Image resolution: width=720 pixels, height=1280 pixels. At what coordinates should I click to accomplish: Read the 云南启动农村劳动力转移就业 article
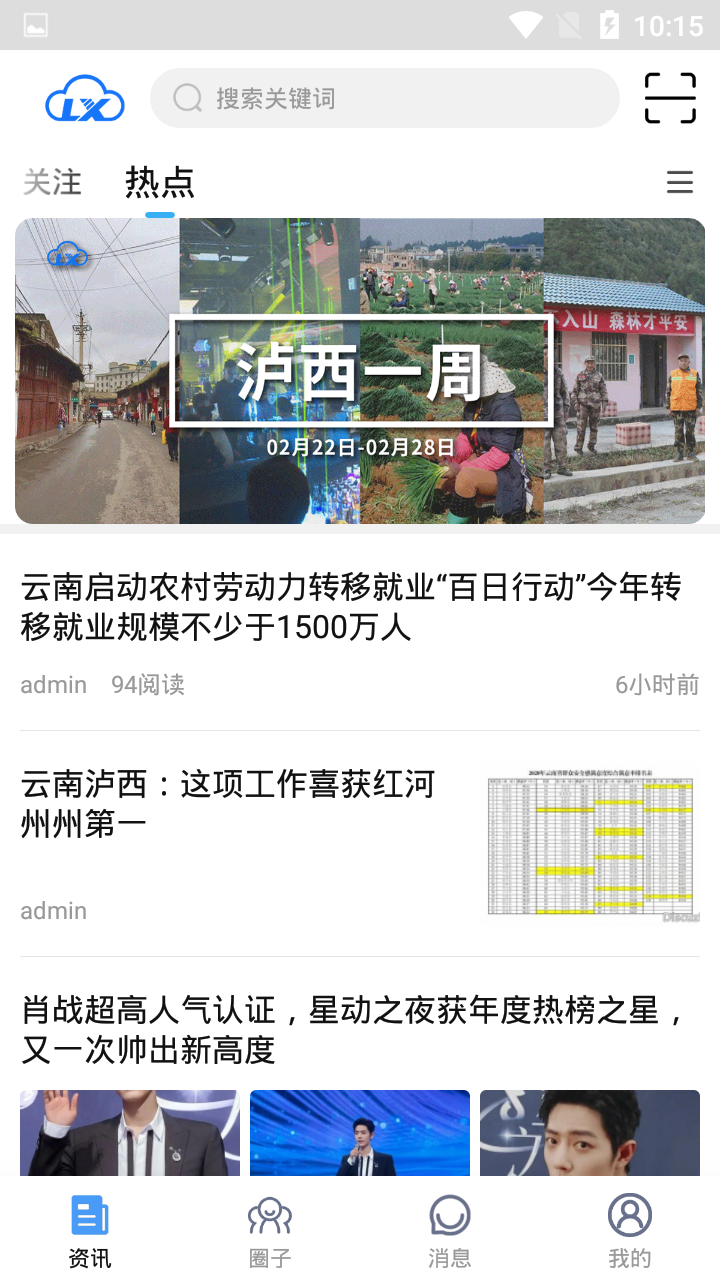click(350, 607)
